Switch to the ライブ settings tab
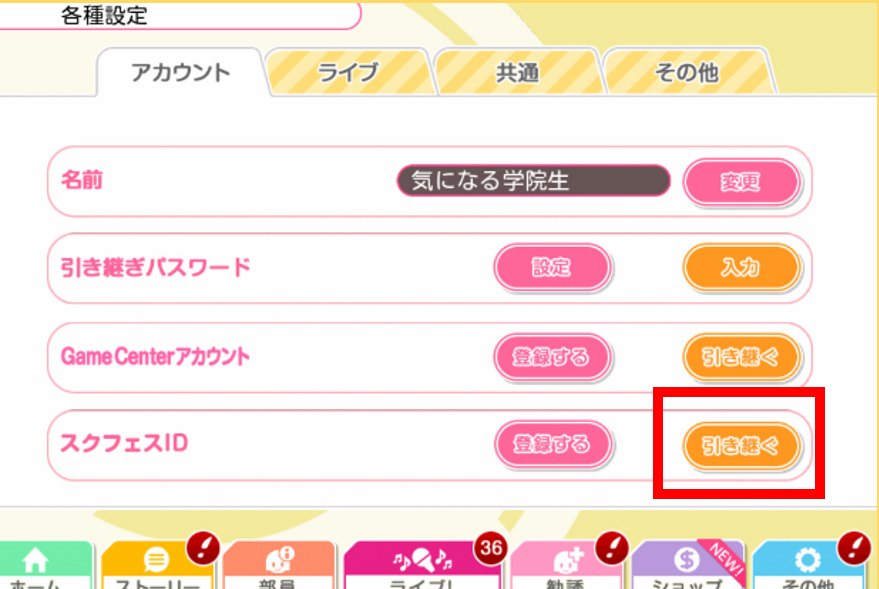Viewport: 879px width, 589px height. (x=348, y=72)
